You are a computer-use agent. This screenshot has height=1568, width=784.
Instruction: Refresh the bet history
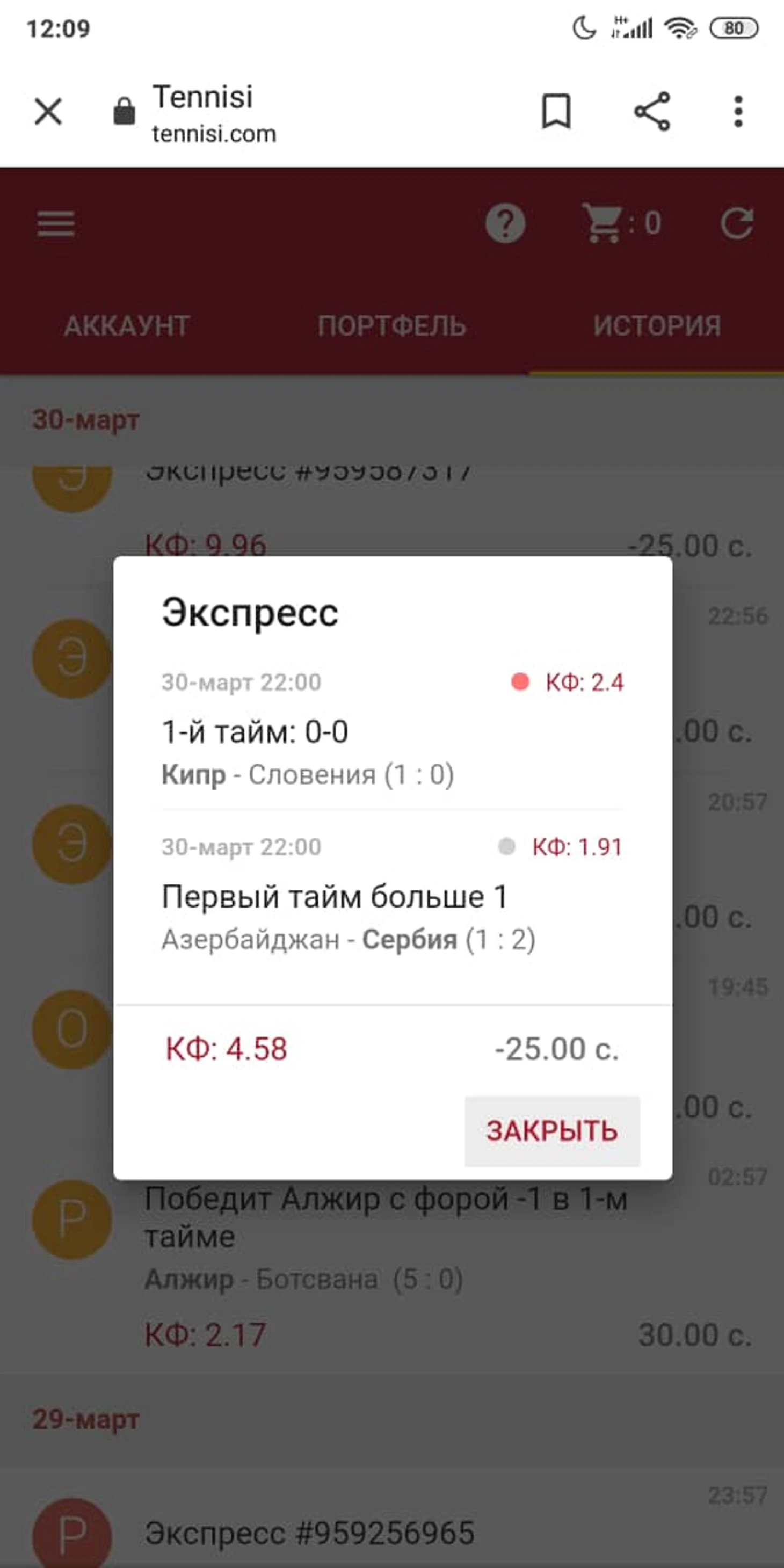pyautogui.click(x=737, y=224)
